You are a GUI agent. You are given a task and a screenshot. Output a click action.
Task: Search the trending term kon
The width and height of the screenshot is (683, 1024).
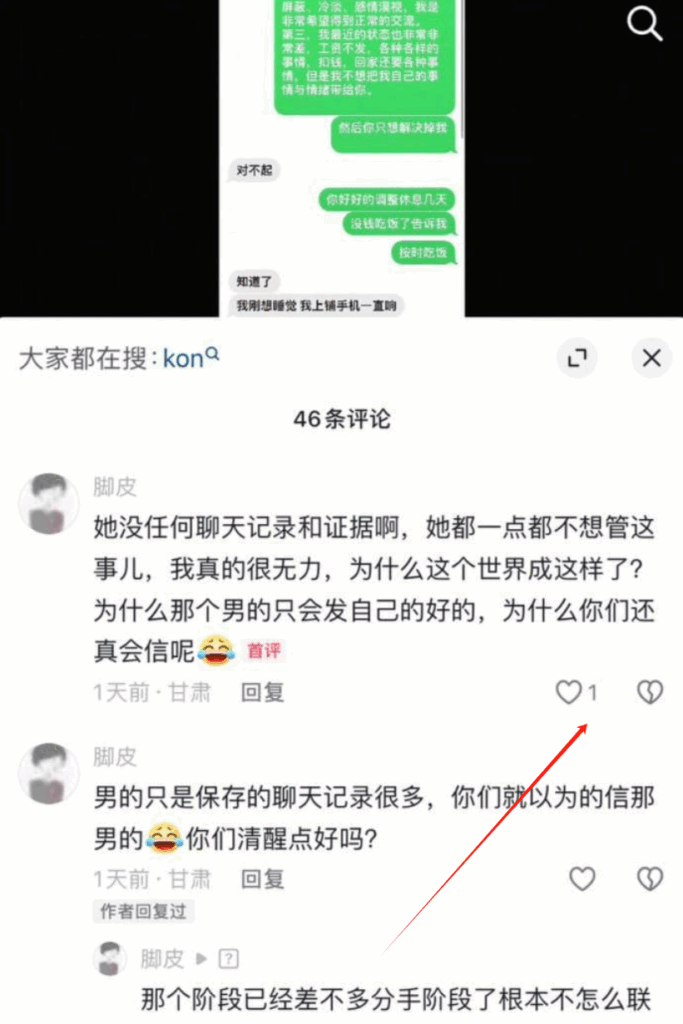189,358
